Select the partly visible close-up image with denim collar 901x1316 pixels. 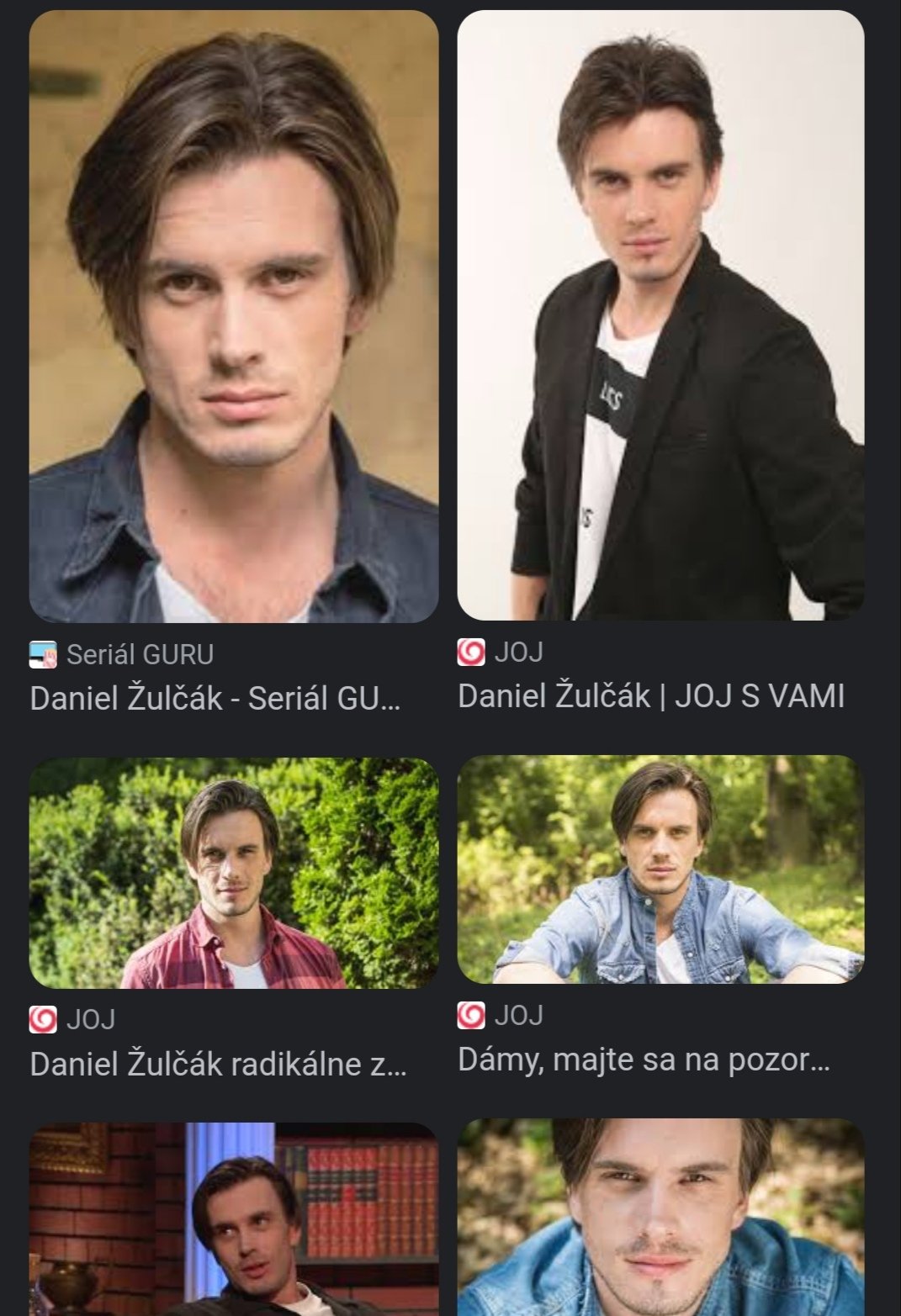660,1218
